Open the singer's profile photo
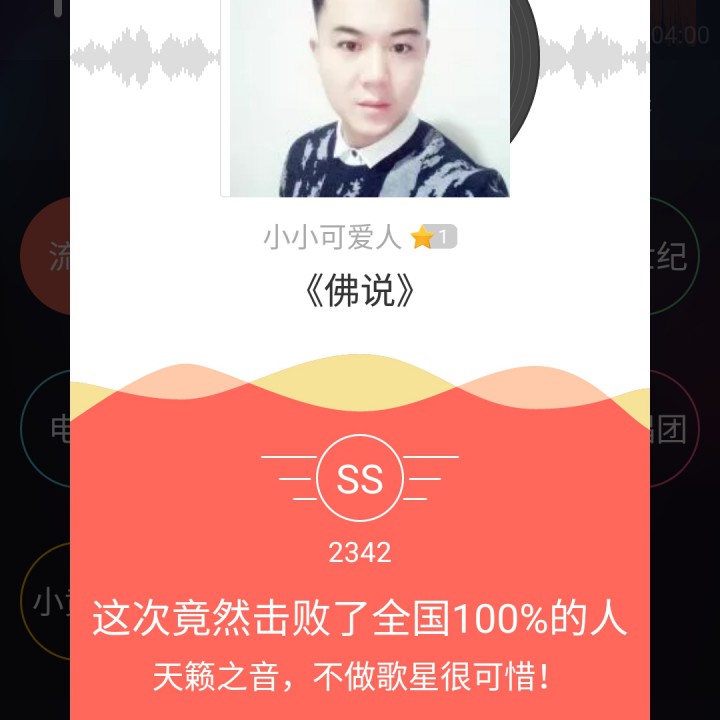This screenshot has height=720, width=720. click(368, 98)
